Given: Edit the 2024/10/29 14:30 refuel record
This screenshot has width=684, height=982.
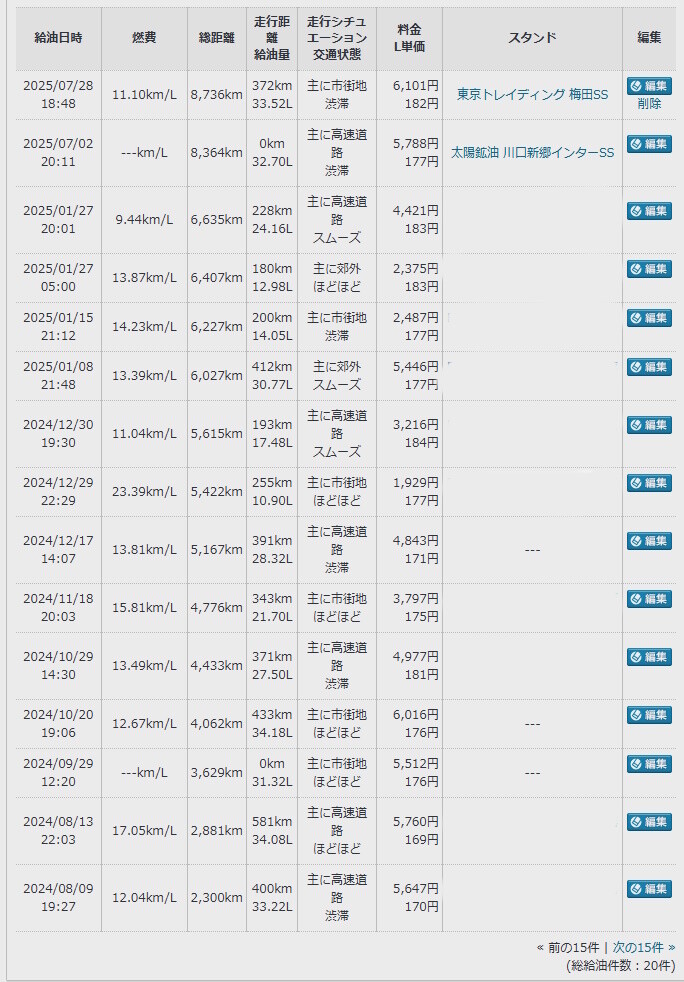Looking at the screenshot, I should (x=649, y=657).
